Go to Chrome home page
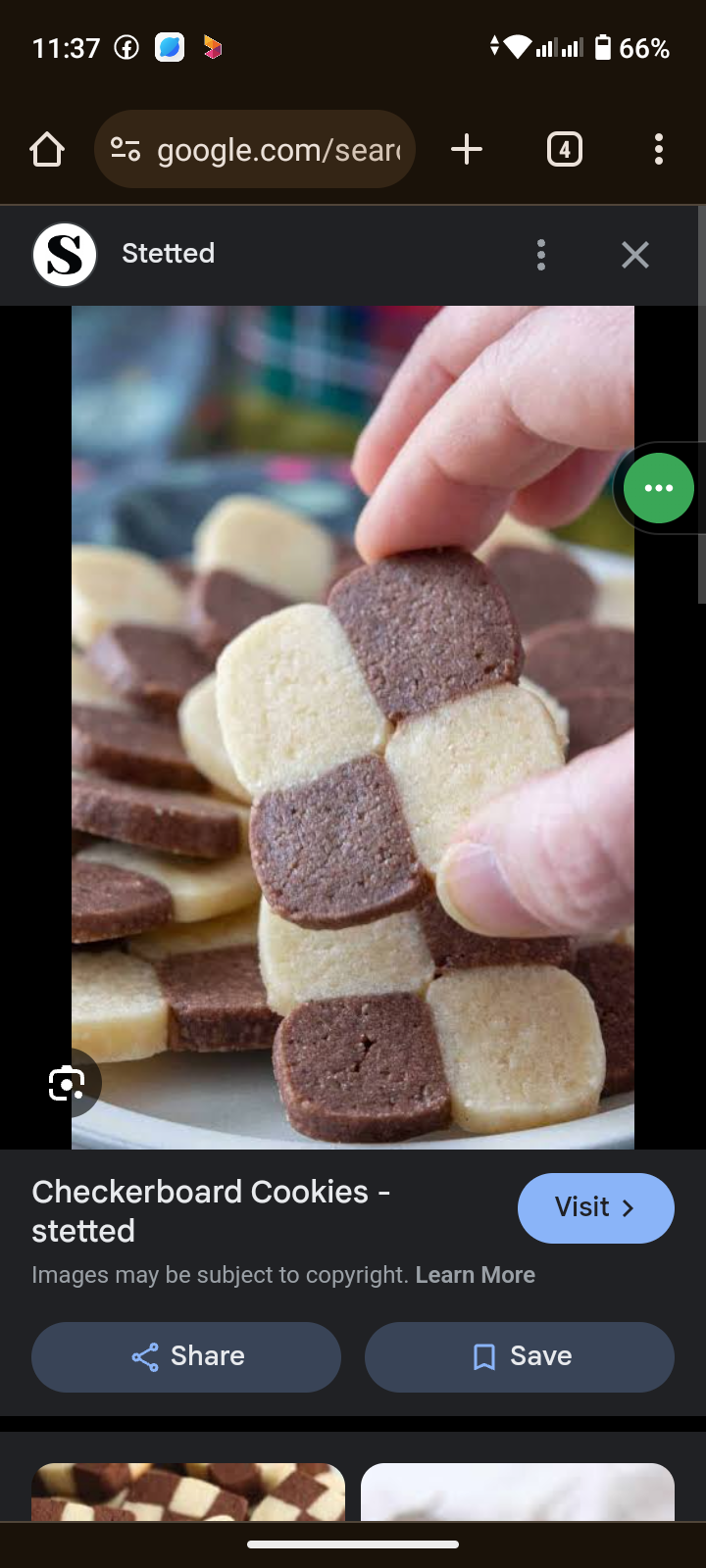Viewport: 706px width, 1568px height. pos(47,150)
